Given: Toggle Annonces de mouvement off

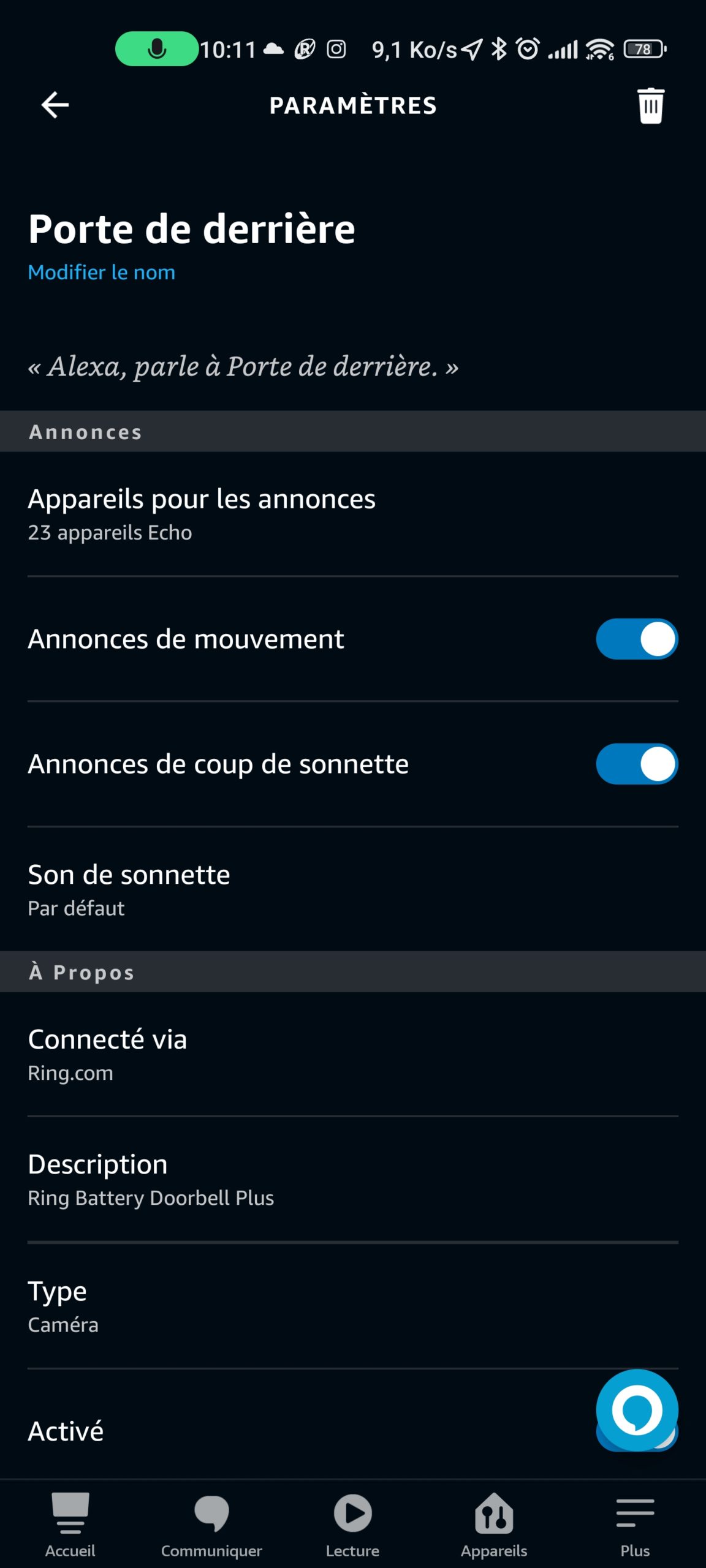Looking at the screenshot, I should click(637, 639).
